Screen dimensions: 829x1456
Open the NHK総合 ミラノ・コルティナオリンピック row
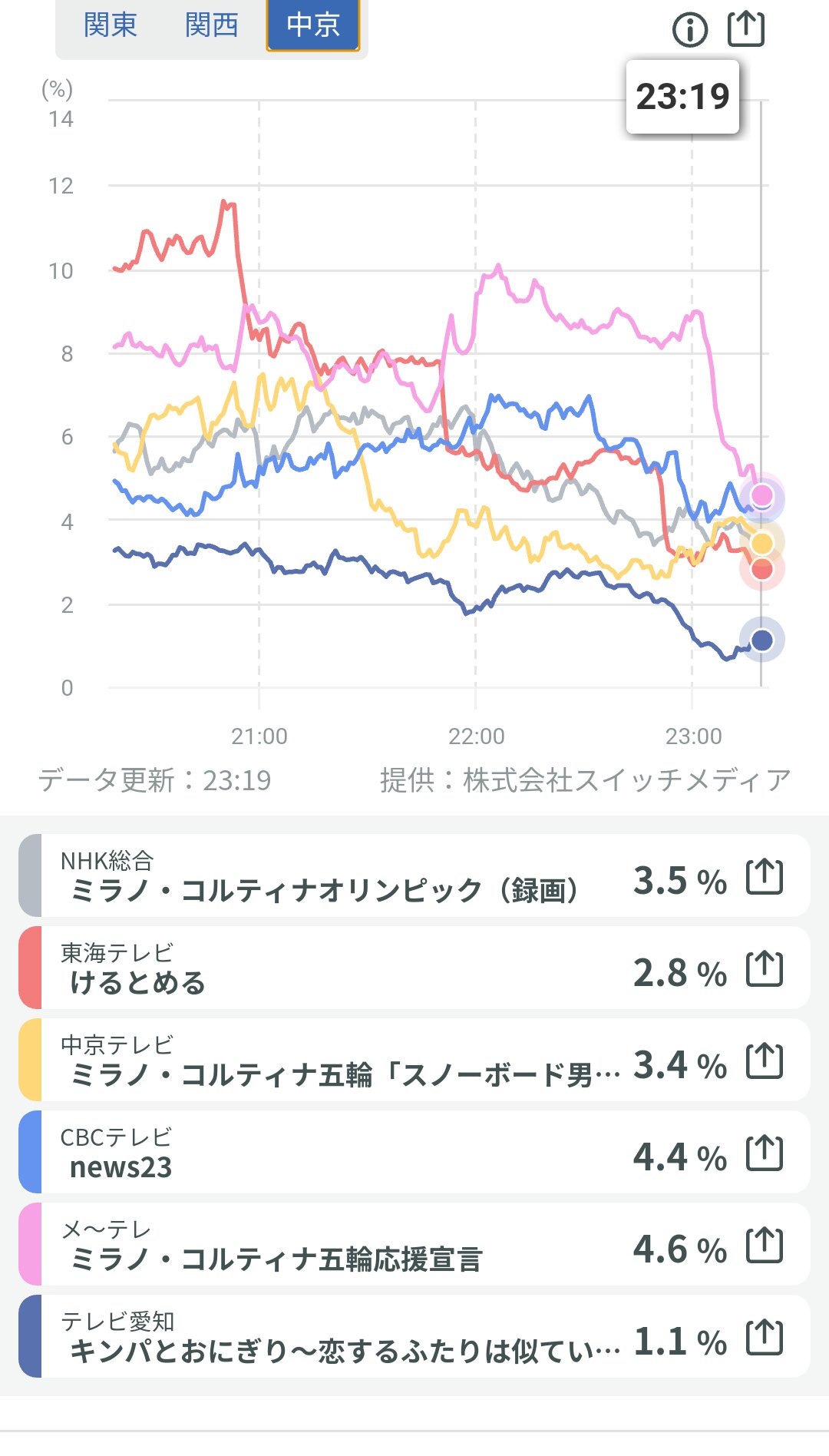click(322, 876)
